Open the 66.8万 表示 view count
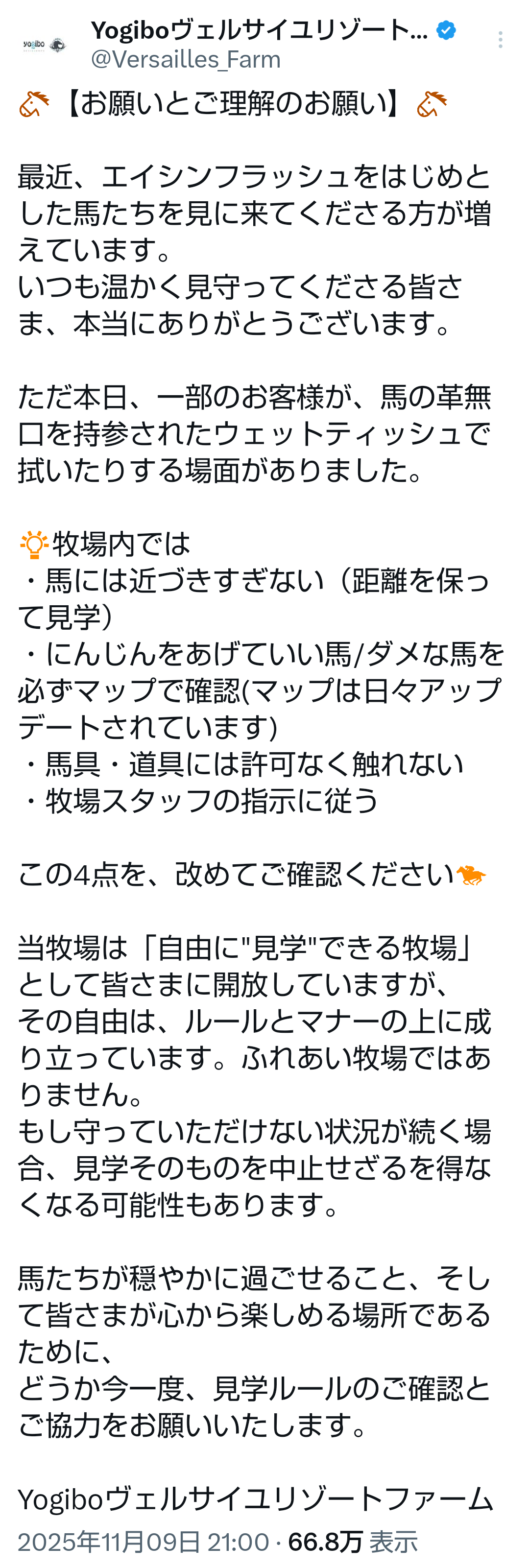529x1568 pixels. [353, 1541]
